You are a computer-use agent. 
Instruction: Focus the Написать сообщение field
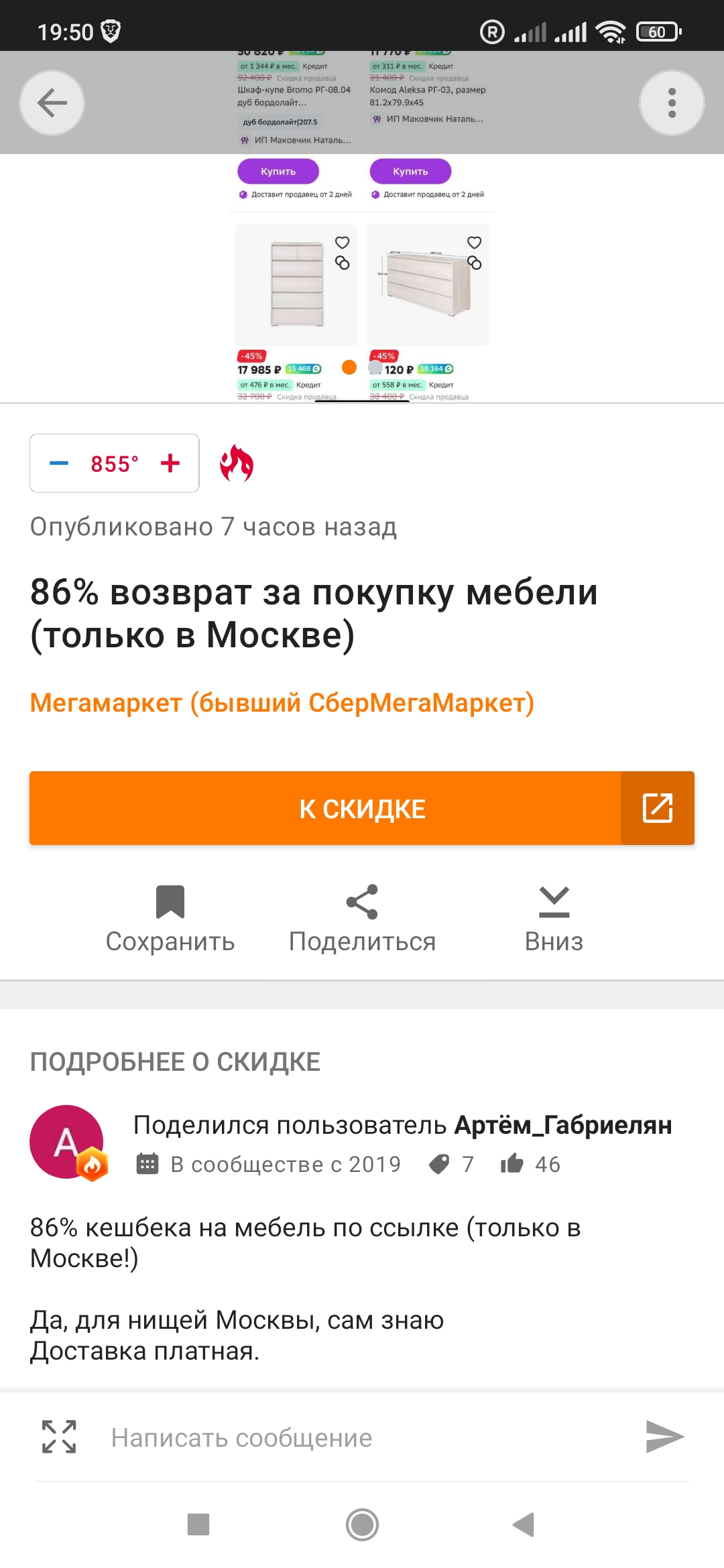pos(362,1438)
